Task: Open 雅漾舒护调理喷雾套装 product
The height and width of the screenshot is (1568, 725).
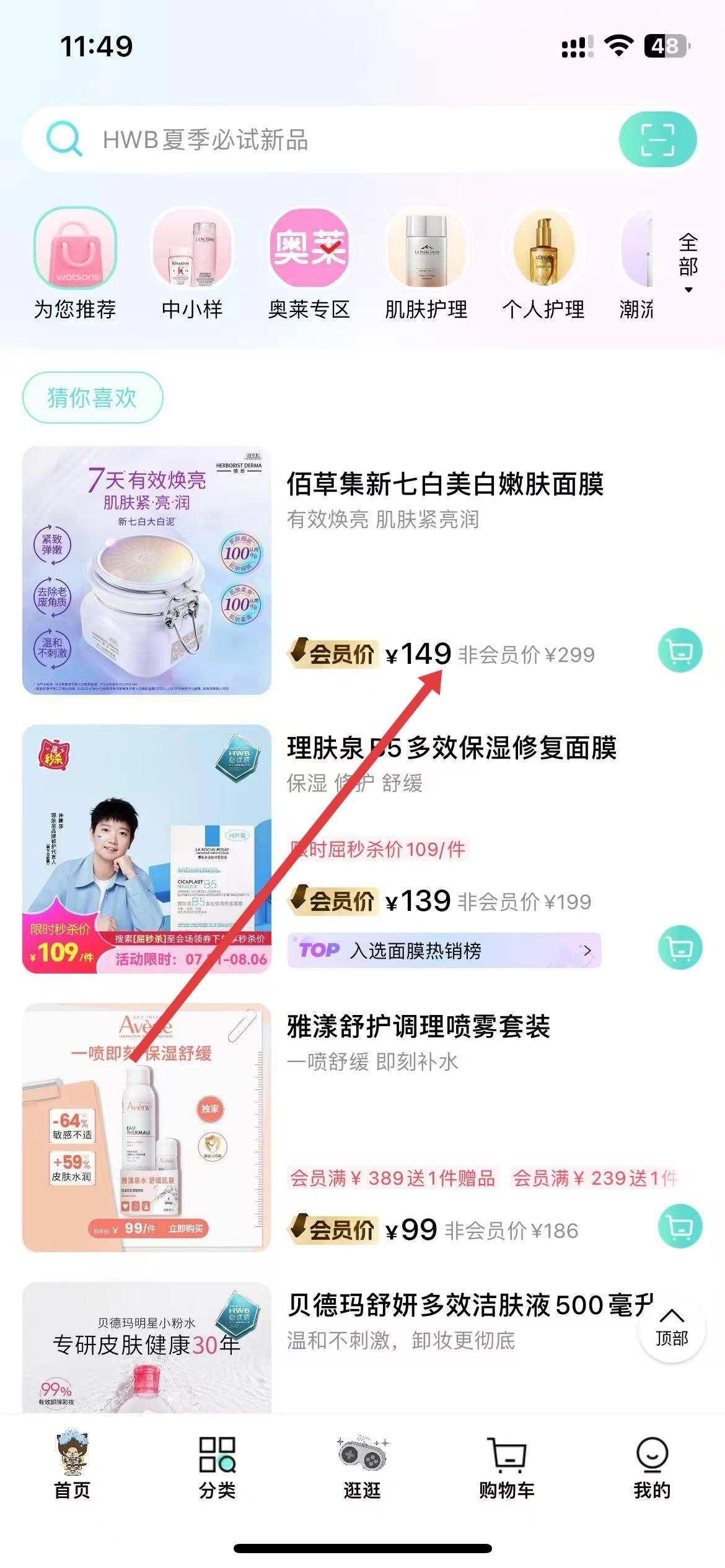Action: [x=418, y=1027]
